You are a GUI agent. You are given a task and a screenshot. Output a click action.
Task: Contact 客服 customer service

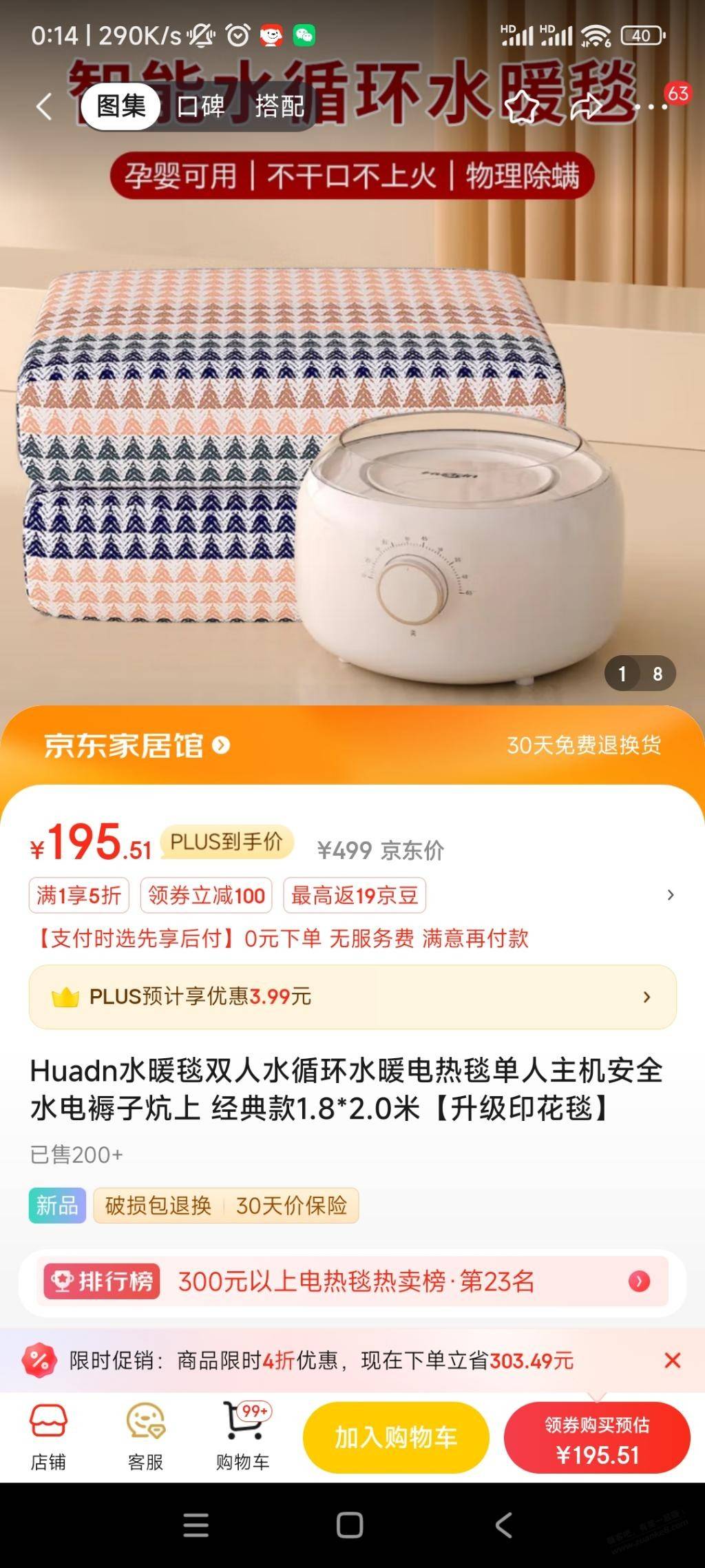coord(145,1438)
